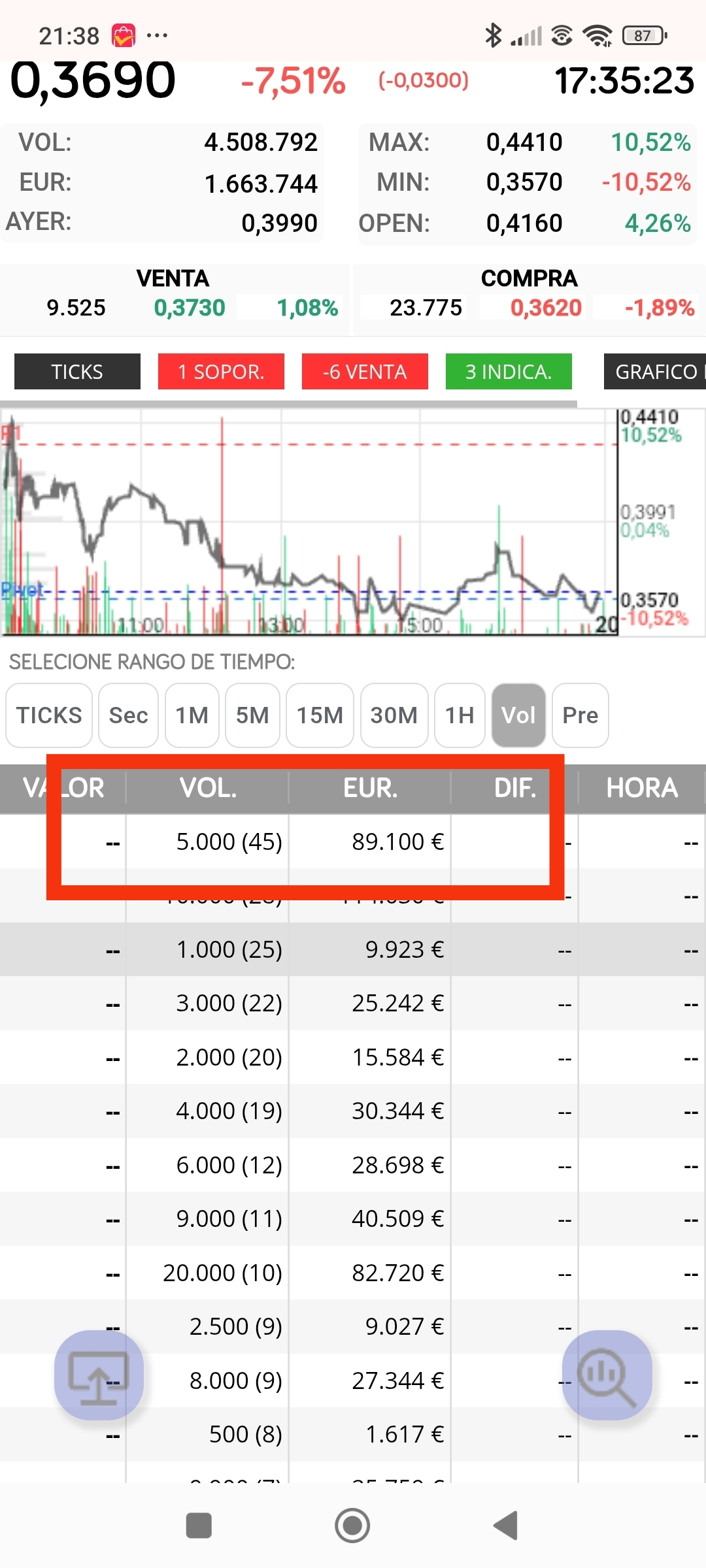706x1568 pixels.
Task: Switch to the 5M time range
Action: (252, 715)
